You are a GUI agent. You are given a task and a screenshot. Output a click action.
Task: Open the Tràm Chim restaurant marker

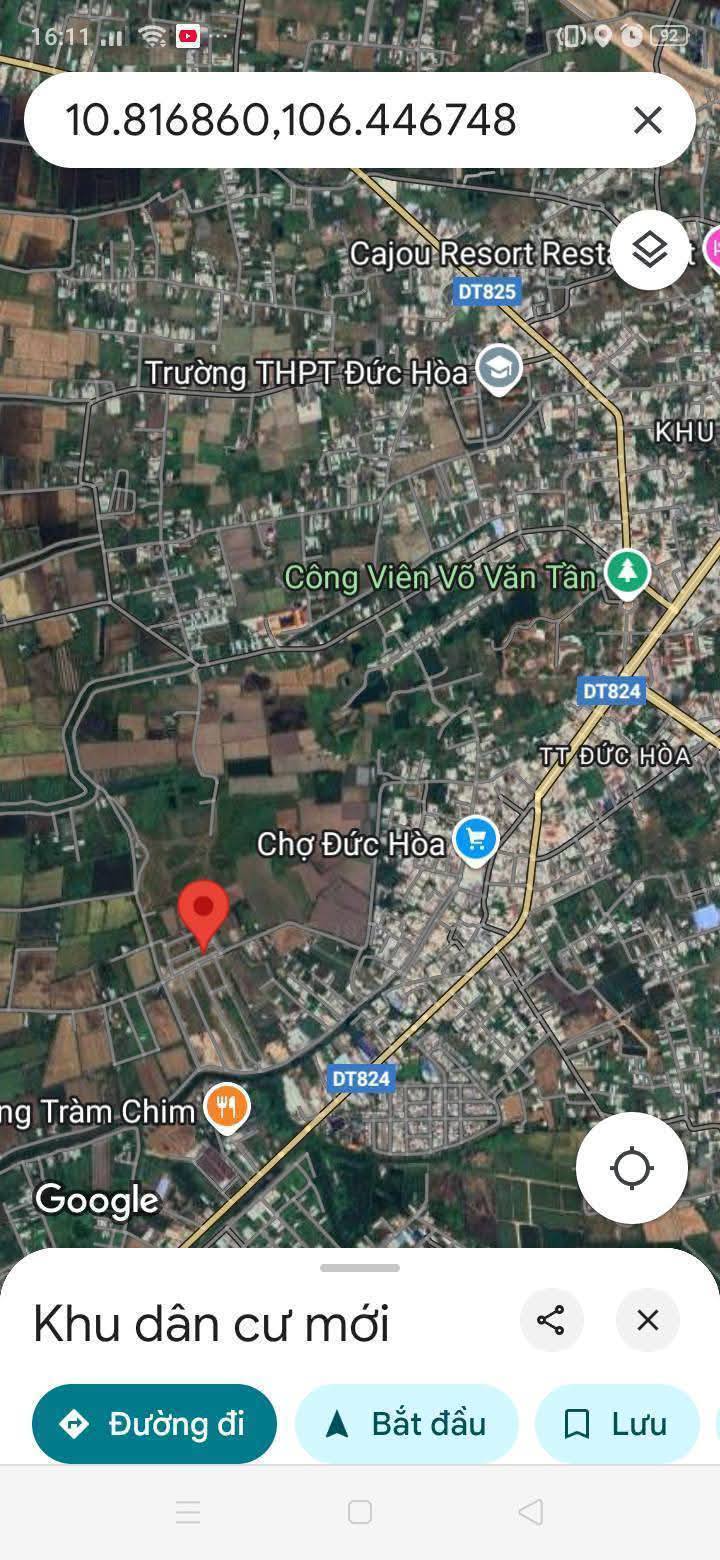point(228,1107)
